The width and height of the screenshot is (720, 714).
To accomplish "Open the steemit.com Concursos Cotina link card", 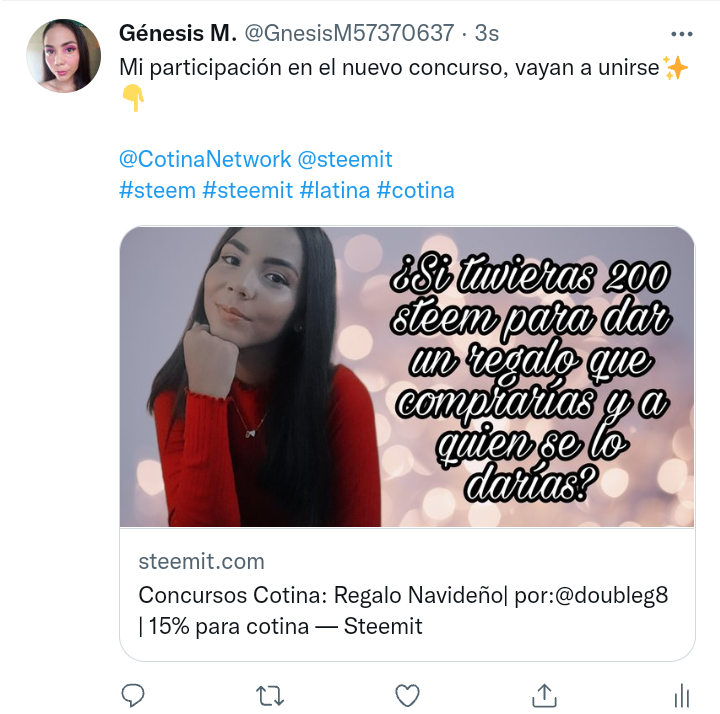I will pos(407,444).
